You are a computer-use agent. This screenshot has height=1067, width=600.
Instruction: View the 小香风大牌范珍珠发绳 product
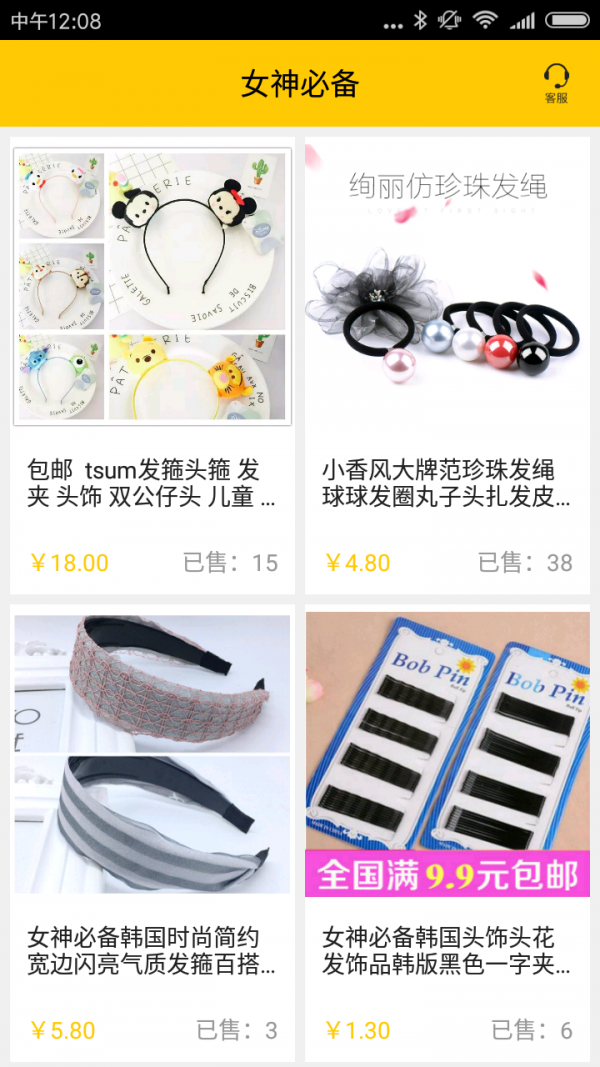click(447, 366)
